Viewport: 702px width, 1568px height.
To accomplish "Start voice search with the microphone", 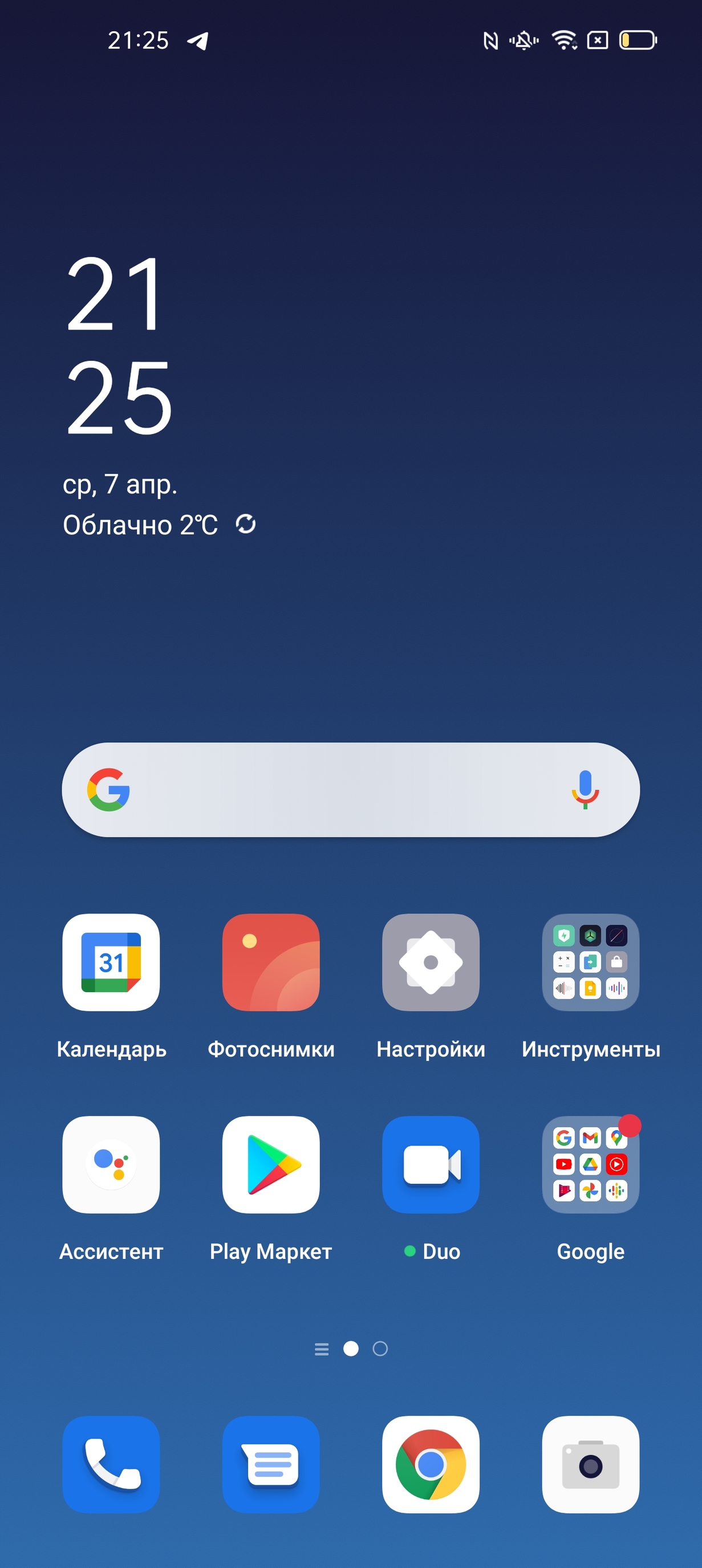I will click(x=585, y=789).
